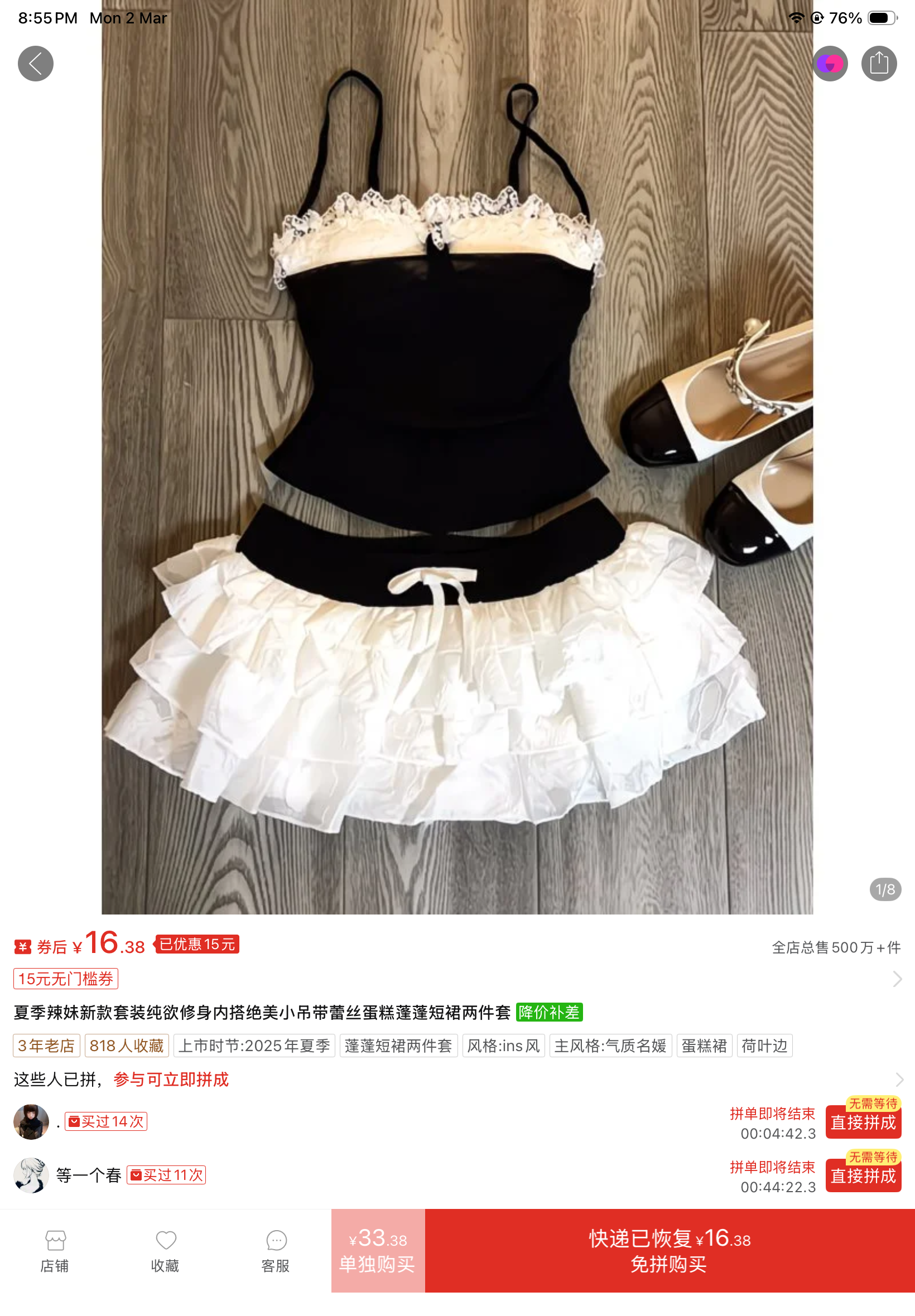Screen dimensions: 915x1316
Task: Claim the 15元无门槛券 coupon
Action: (x=66, y=979)
